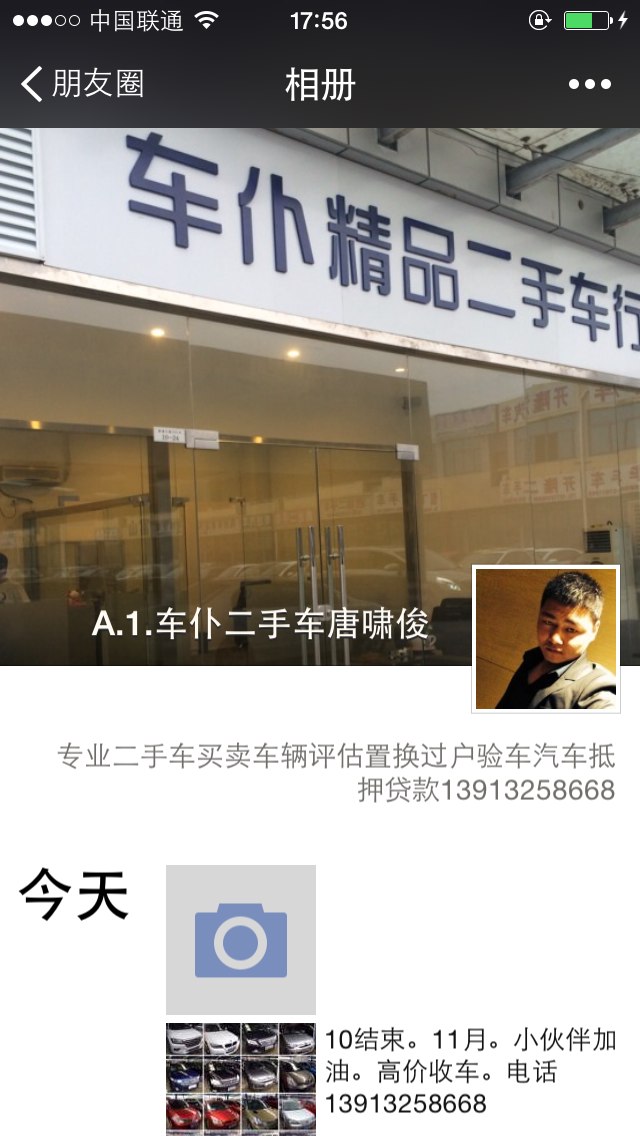The image size is (640, 1136).
Task: Tap the camera tile to post a photo
Action: (x=241, y=940)
